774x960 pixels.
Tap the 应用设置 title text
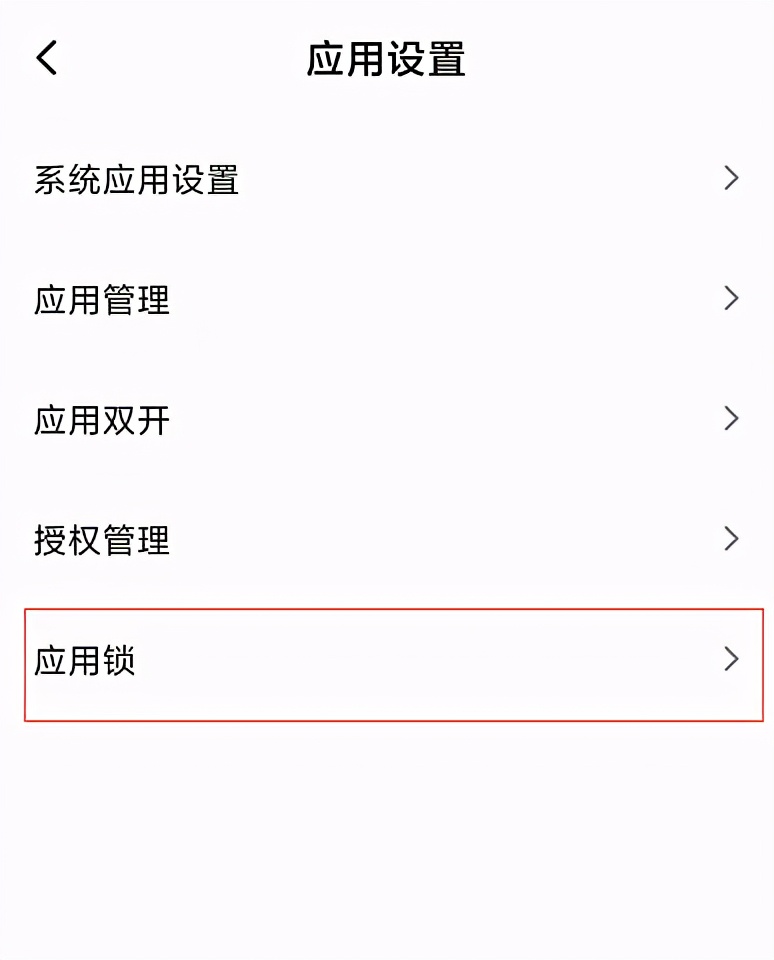click(386, 60)
